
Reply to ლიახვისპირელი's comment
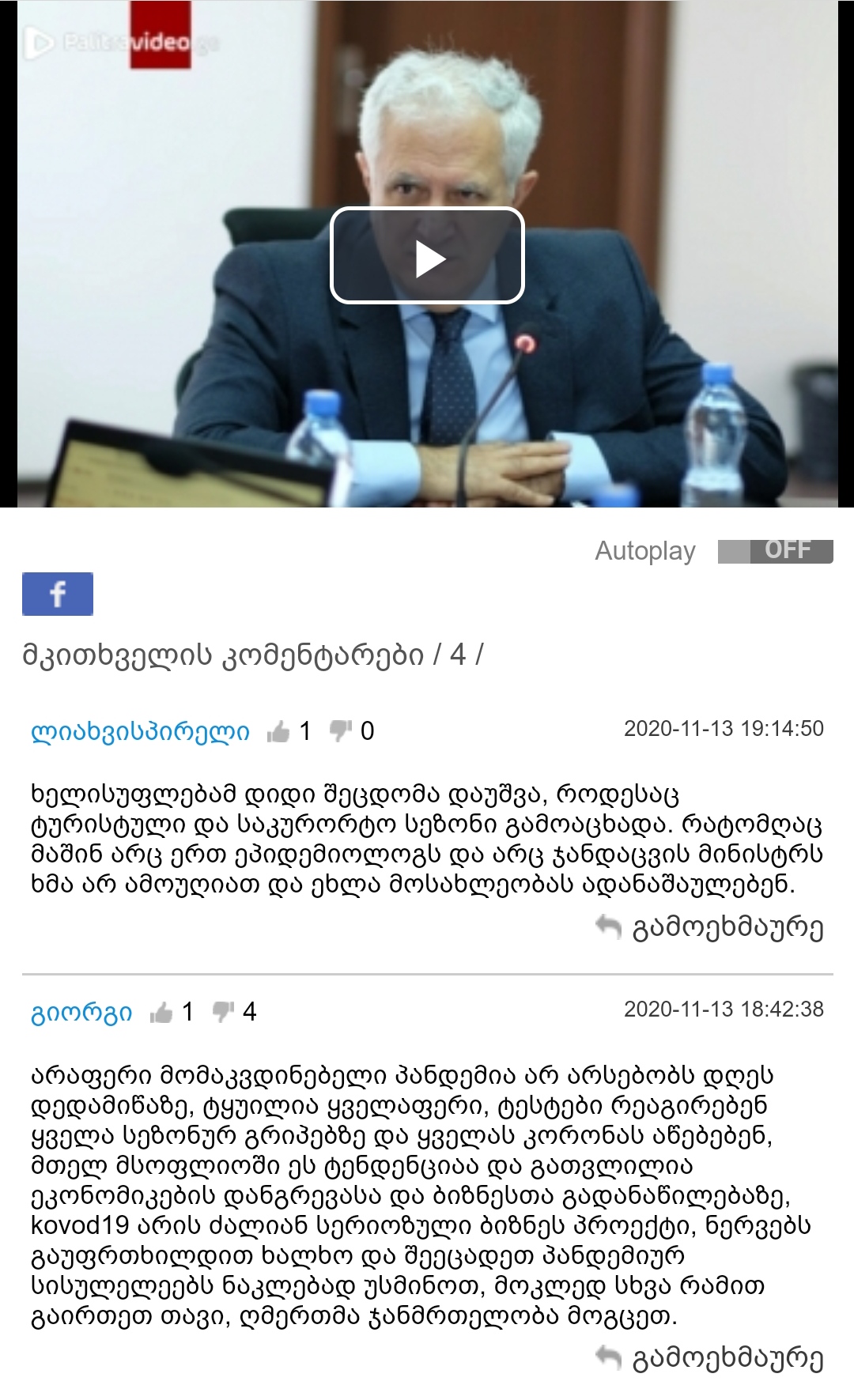click(710, 927)
